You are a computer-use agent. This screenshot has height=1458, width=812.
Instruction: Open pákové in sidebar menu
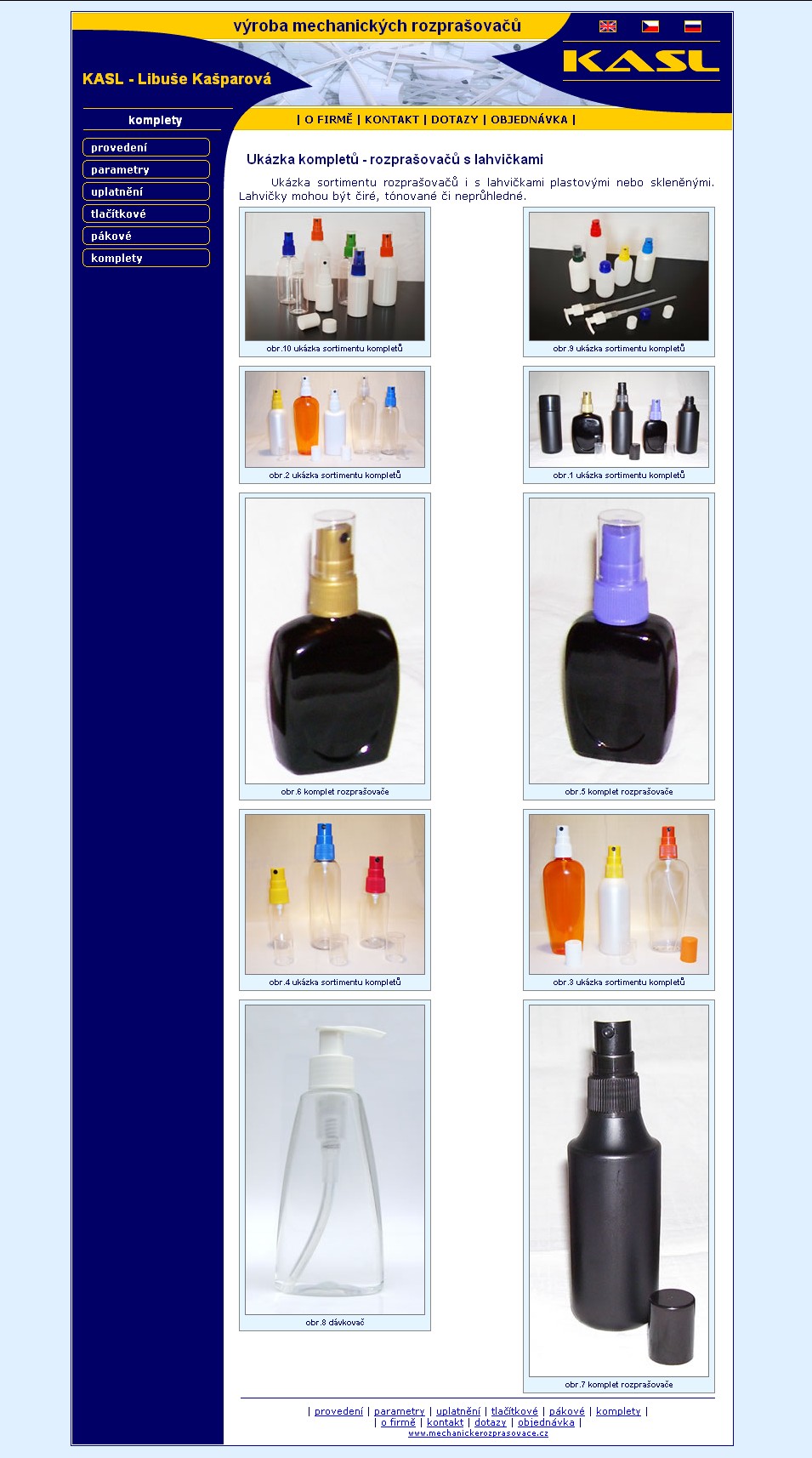pos(146,236)
